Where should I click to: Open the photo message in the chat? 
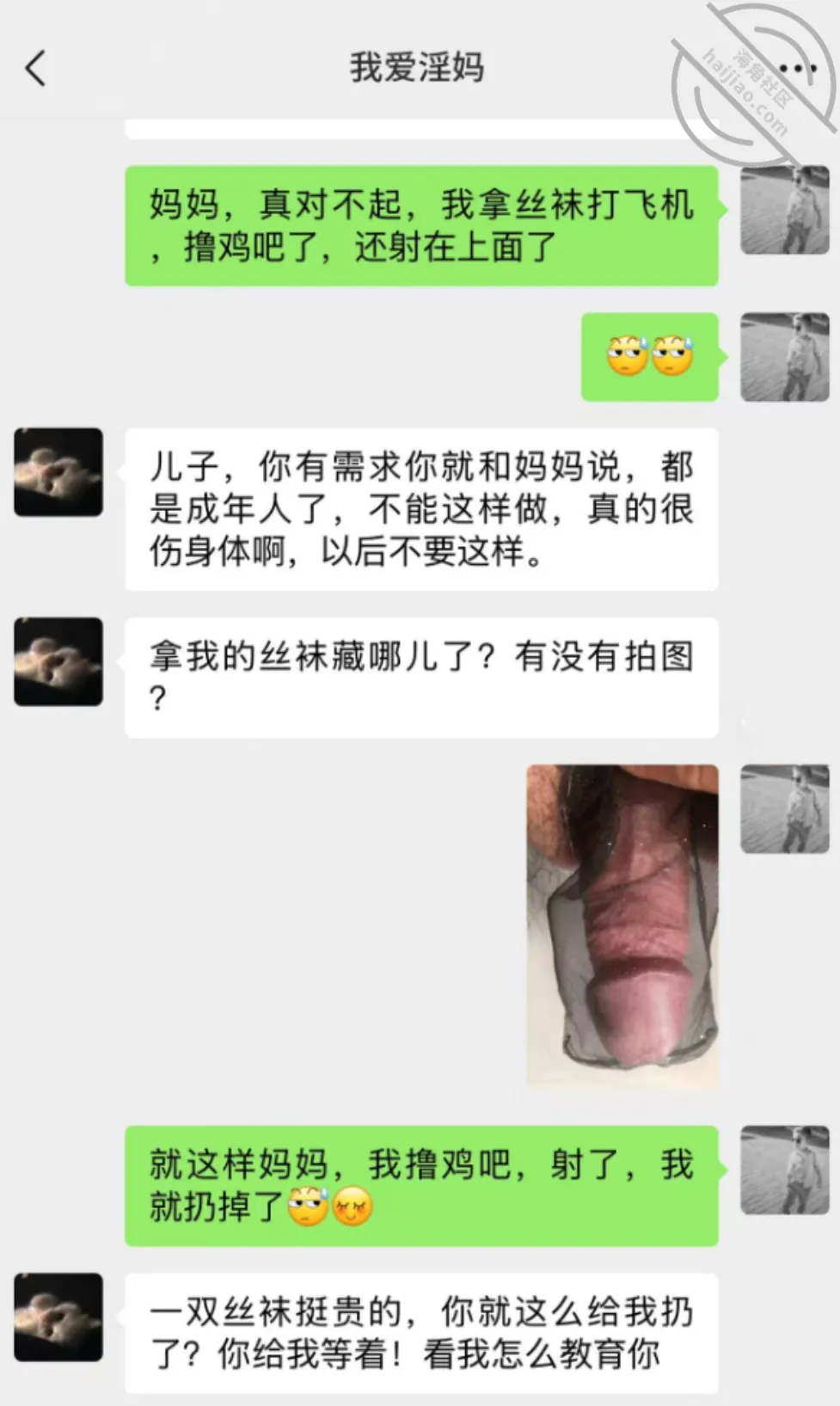(622, 927)
